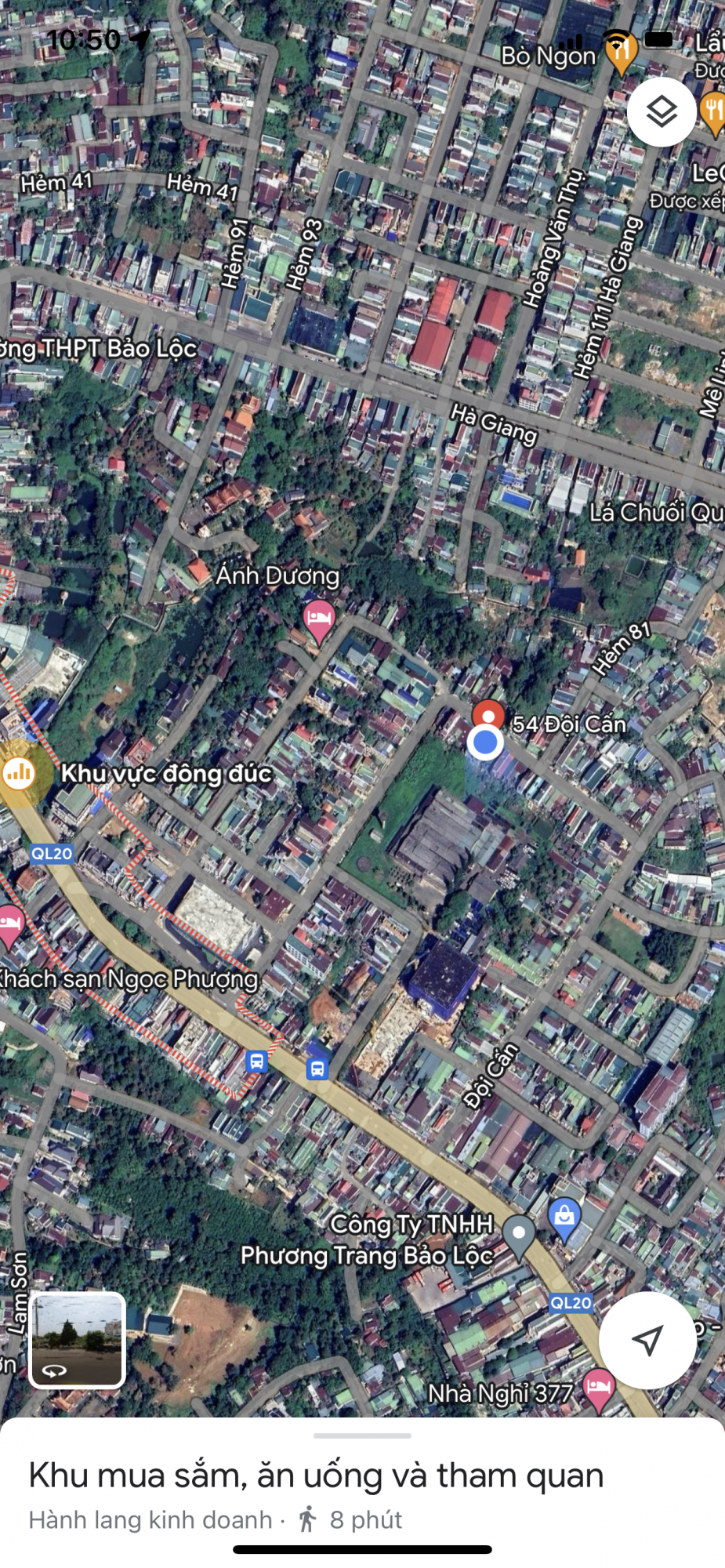This screenshot has width=725, height=1568.
Task: Select the Ánh Dương hotel pin
Action: 319,619
